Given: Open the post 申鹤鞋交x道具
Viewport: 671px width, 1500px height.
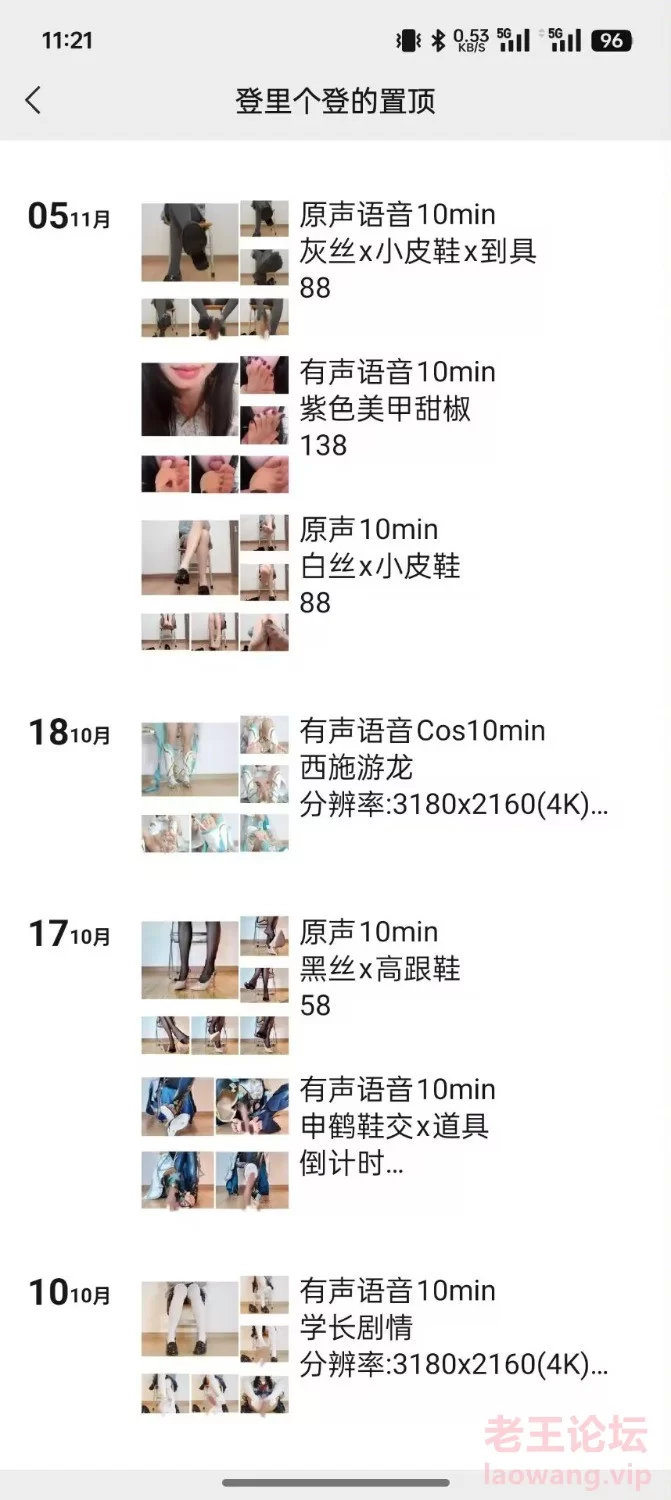Looking at the screenshot, I should (x=394, y=1126).
